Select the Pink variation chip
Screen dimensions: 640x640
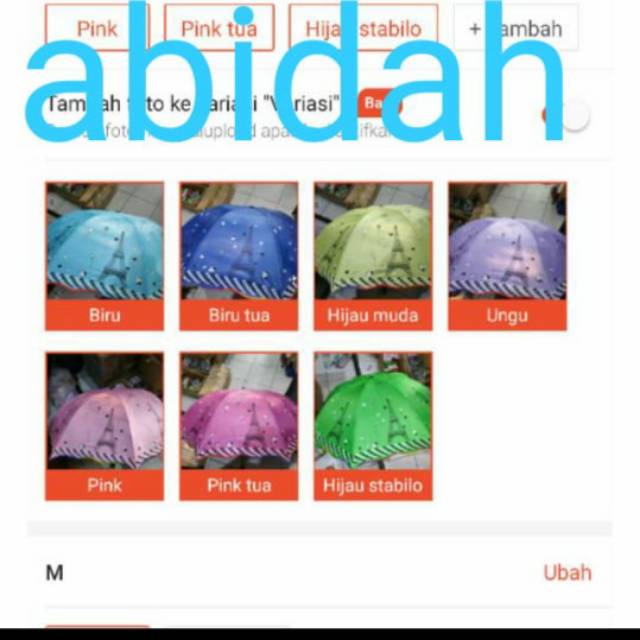click(x=97, y=28)
